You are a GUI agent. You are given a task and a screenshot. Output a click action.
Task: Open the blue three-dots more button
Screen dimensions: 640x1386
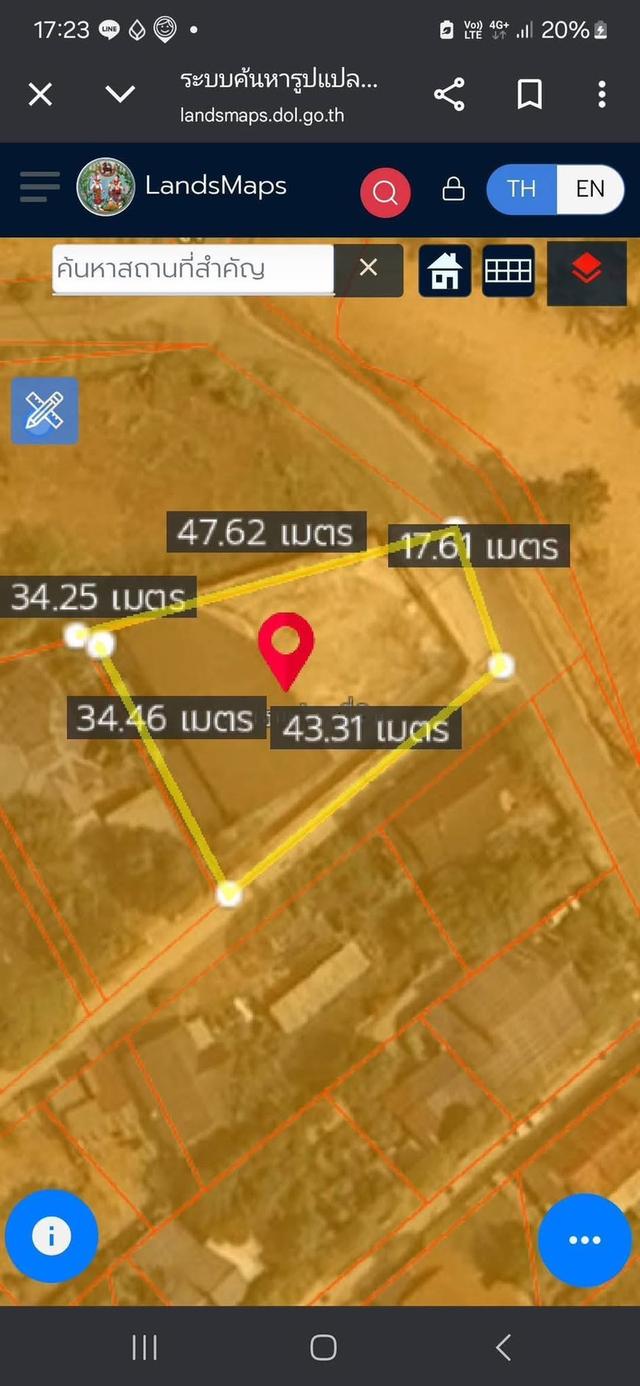point(584,1240)
